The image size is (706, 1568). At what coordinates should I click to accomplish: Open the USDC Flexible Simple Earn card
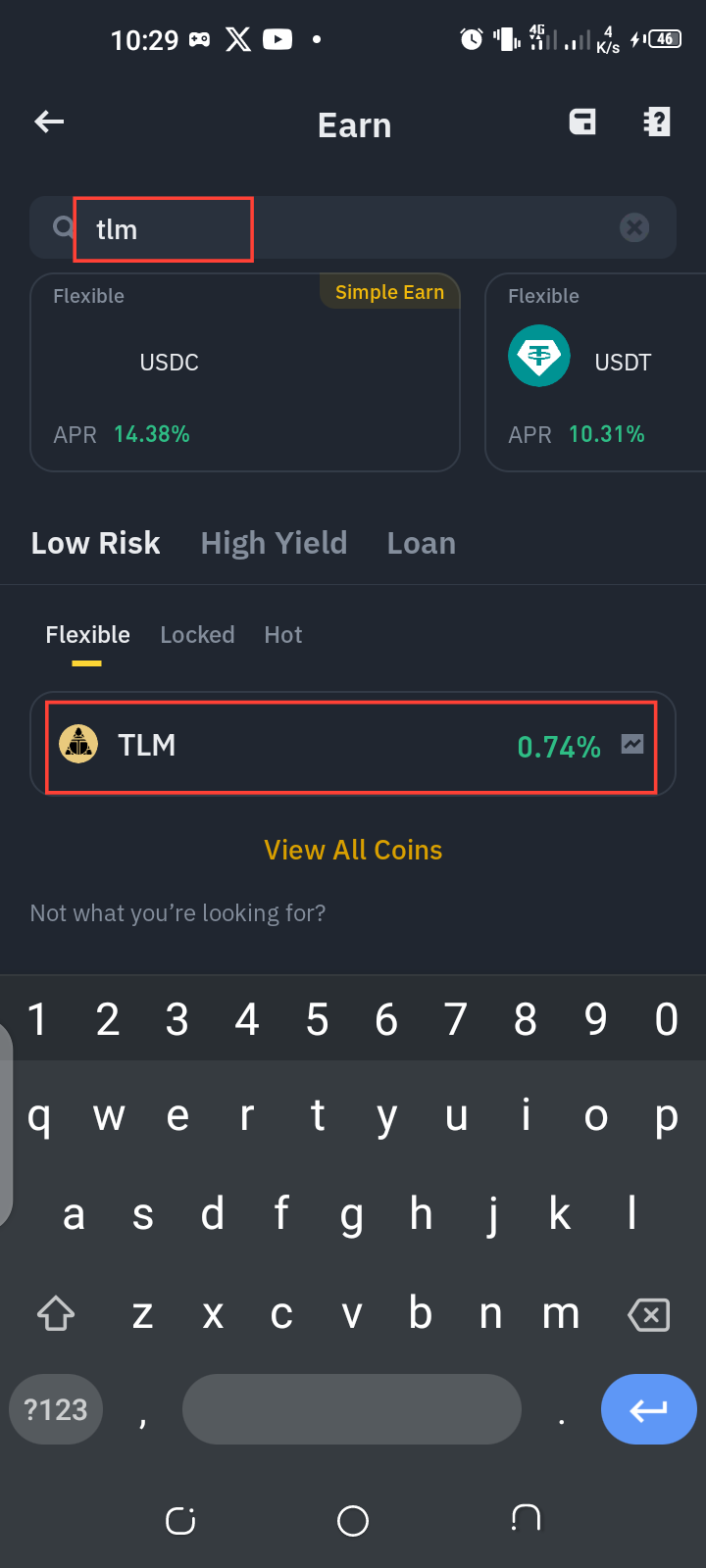click(x=245, y=372)
